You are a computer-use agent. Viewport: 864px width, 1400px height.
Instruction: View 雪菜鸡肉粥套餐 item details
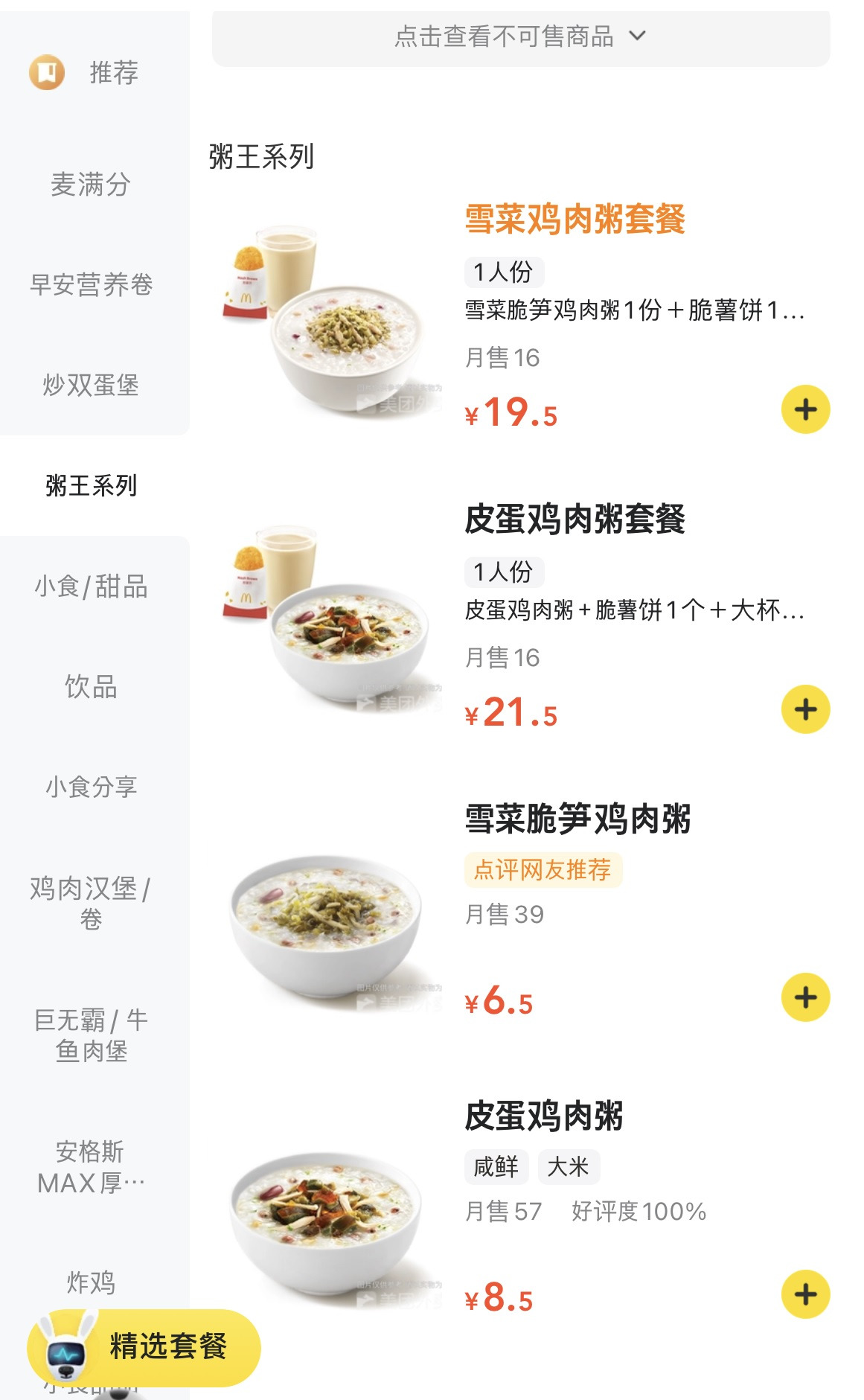575,220
